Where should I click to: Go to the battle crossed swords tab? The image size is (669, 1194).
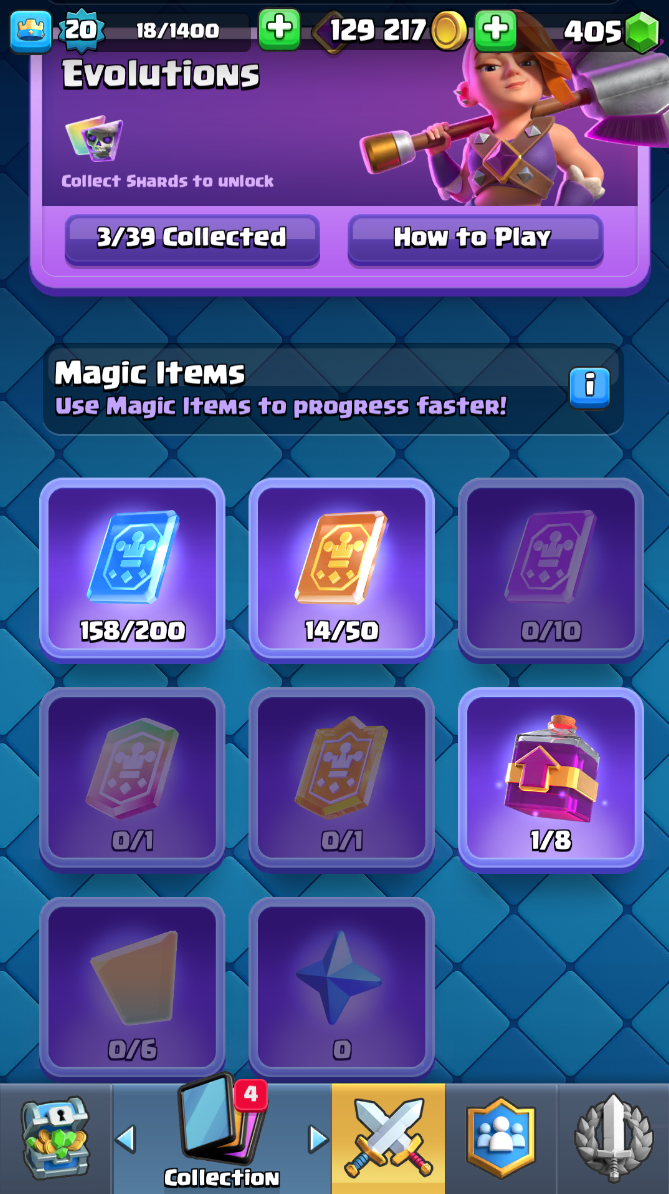coord(388,1138)
